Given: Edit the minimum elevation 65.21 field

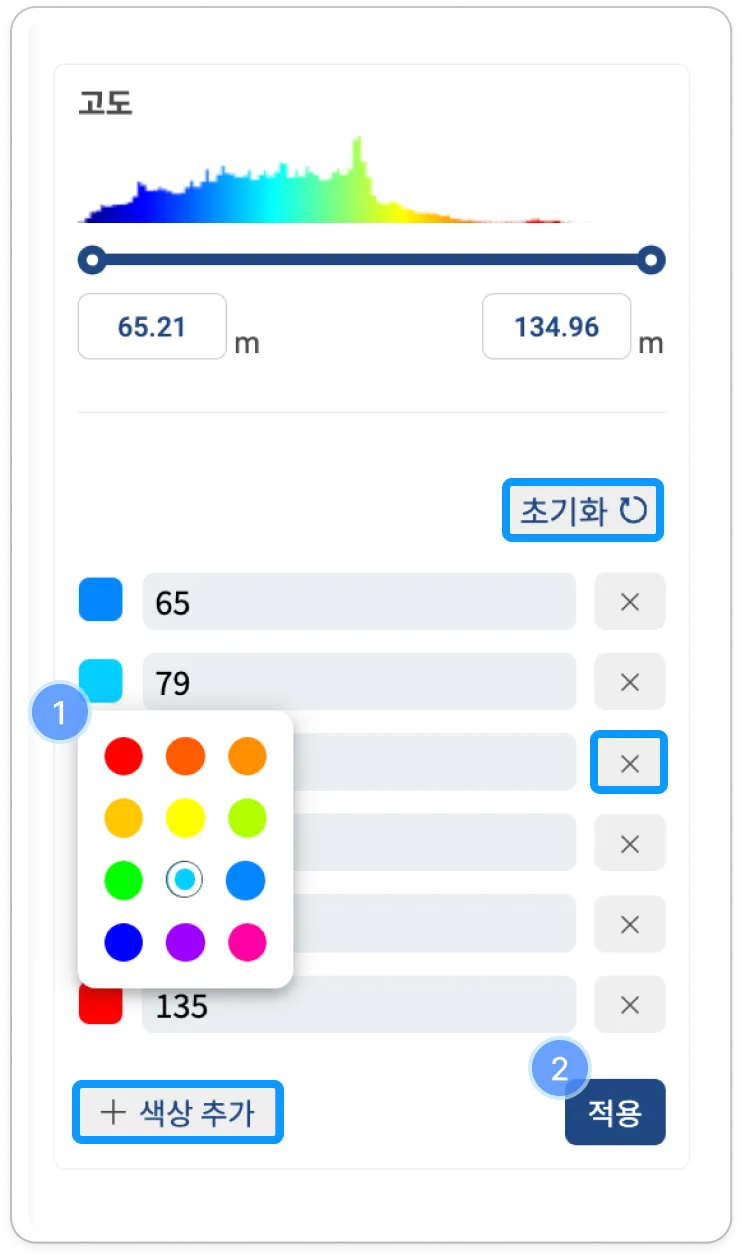Looking at the screenshot, I should (152, 327).
